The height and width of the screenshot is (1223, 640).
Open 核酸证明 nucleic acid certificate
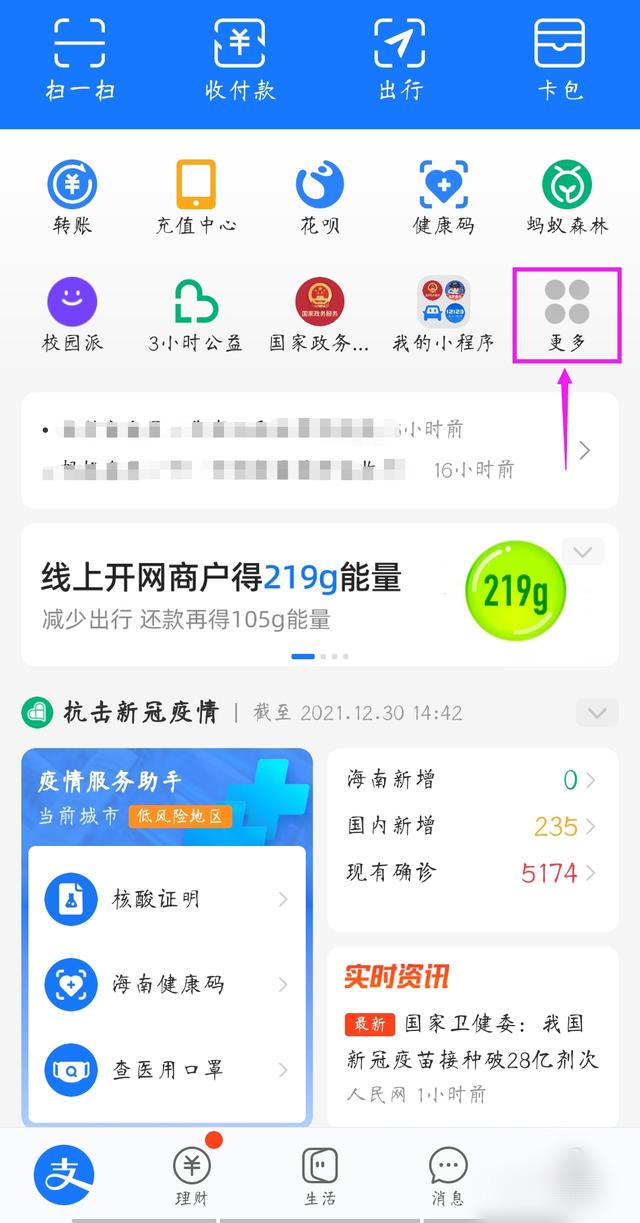coord(167,899)
